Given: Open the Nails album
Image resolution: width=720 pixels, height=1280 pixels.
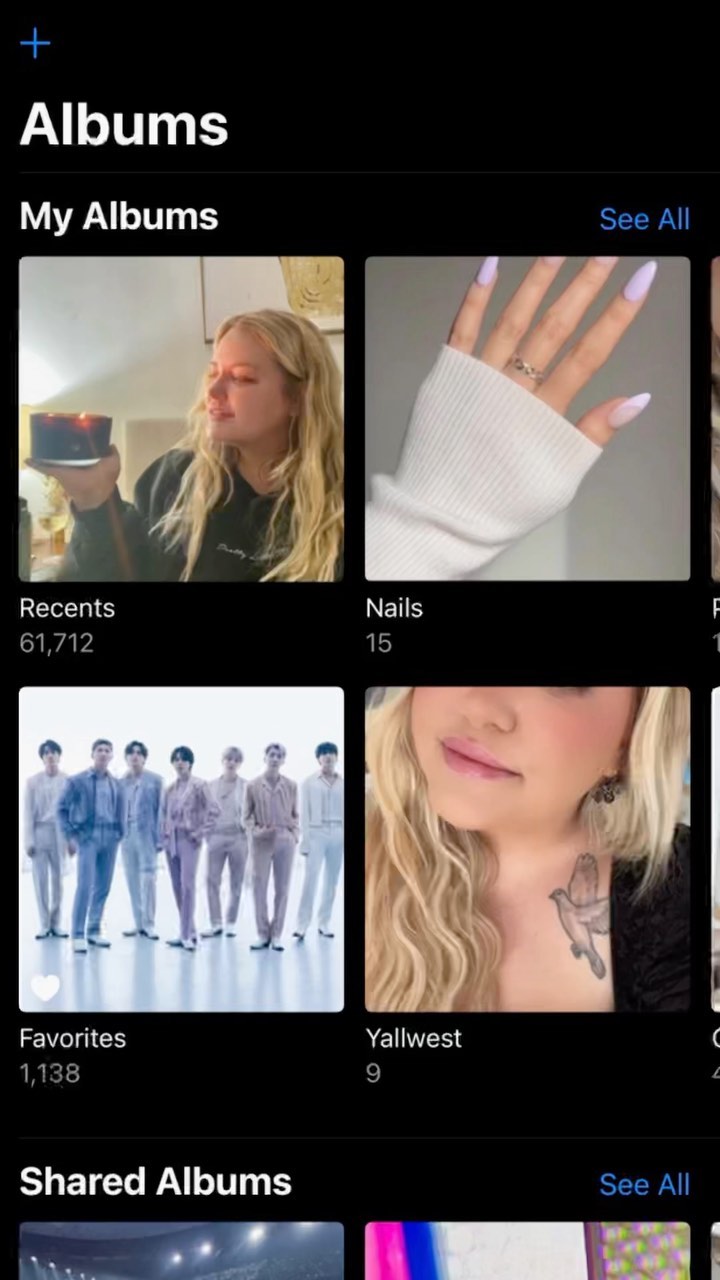Looking at the screenshot, I should tap(527, 419).
